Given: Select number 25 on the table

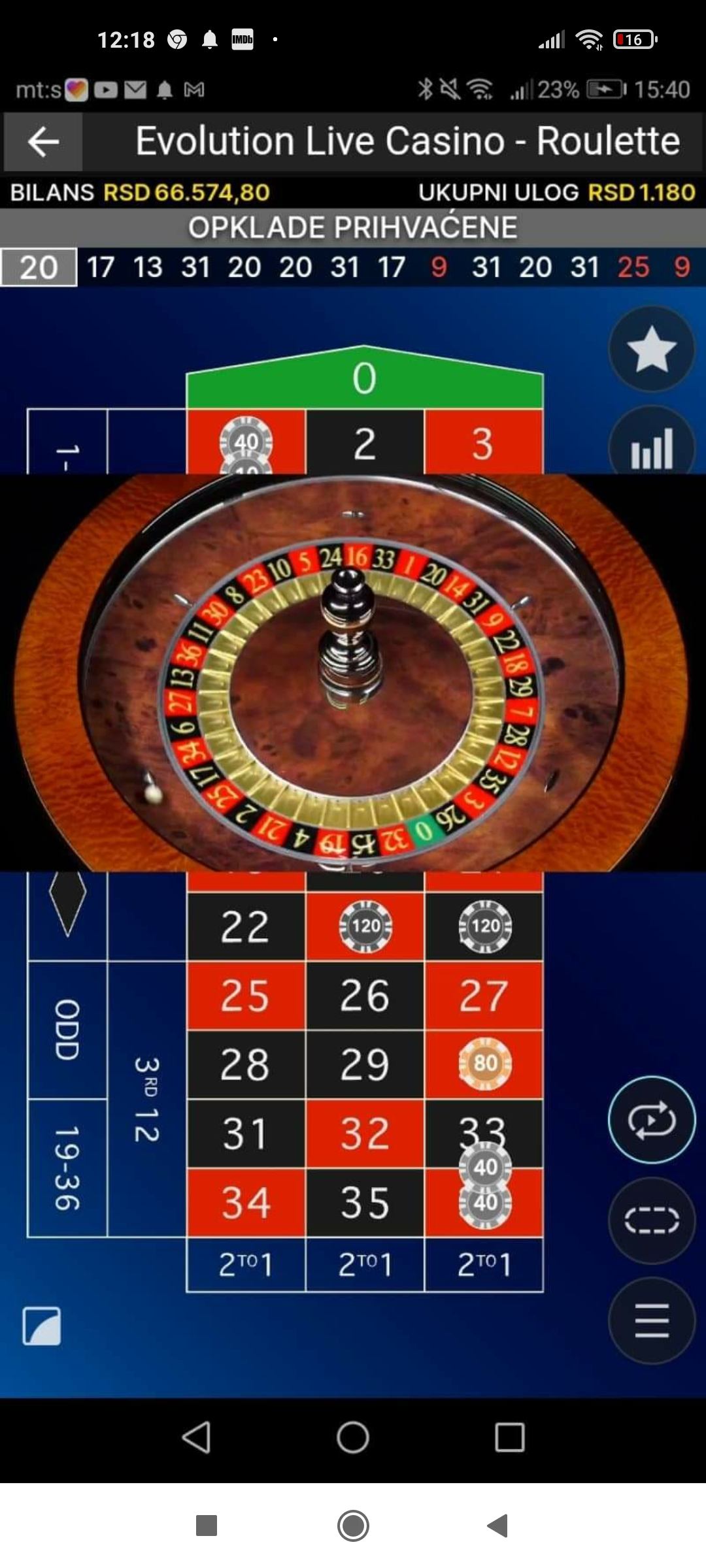Looking at the screenshot, I should point(245,996).
